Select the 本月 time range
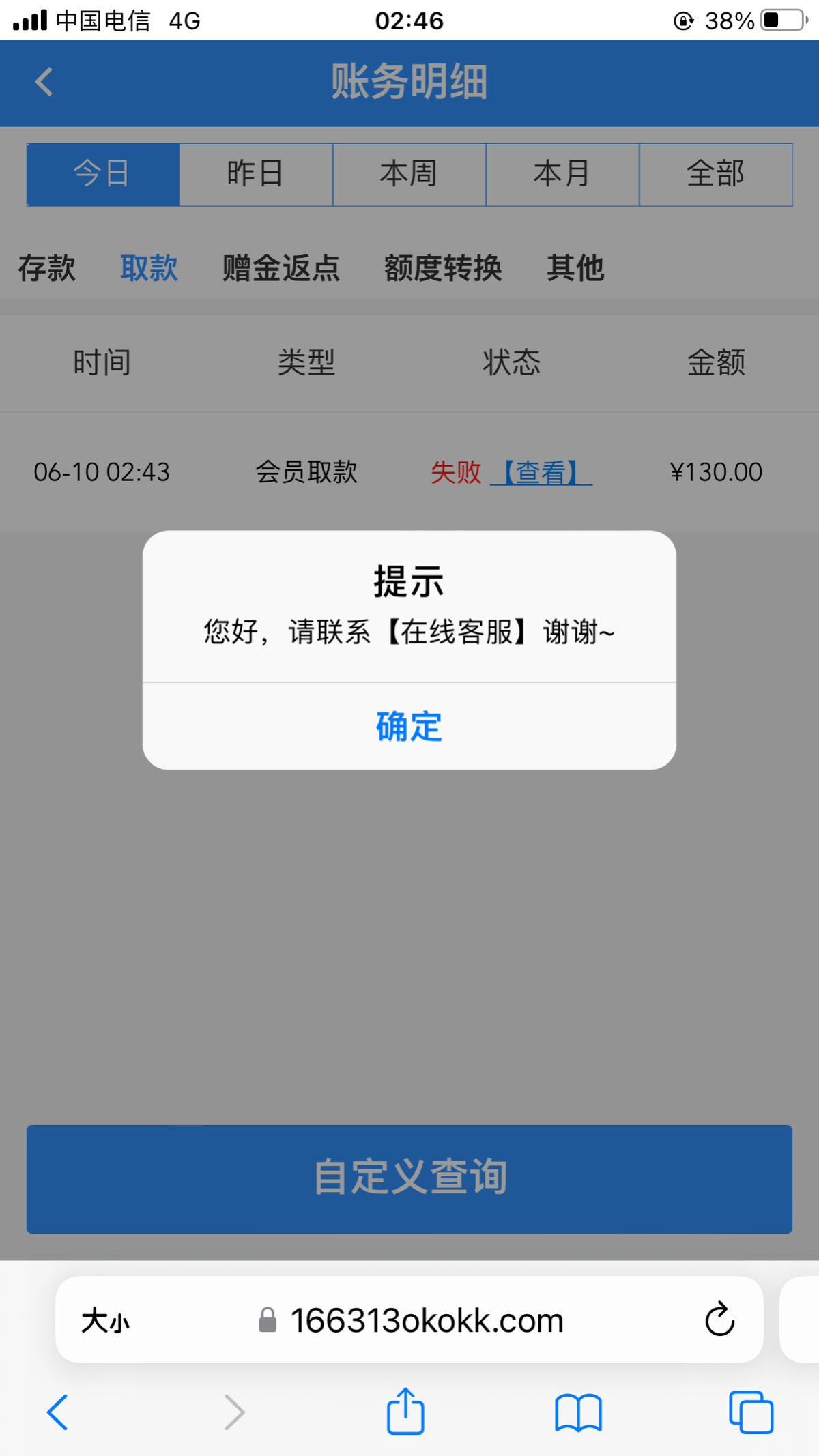This screenshot has height=1456, width=819. (562, 174)
